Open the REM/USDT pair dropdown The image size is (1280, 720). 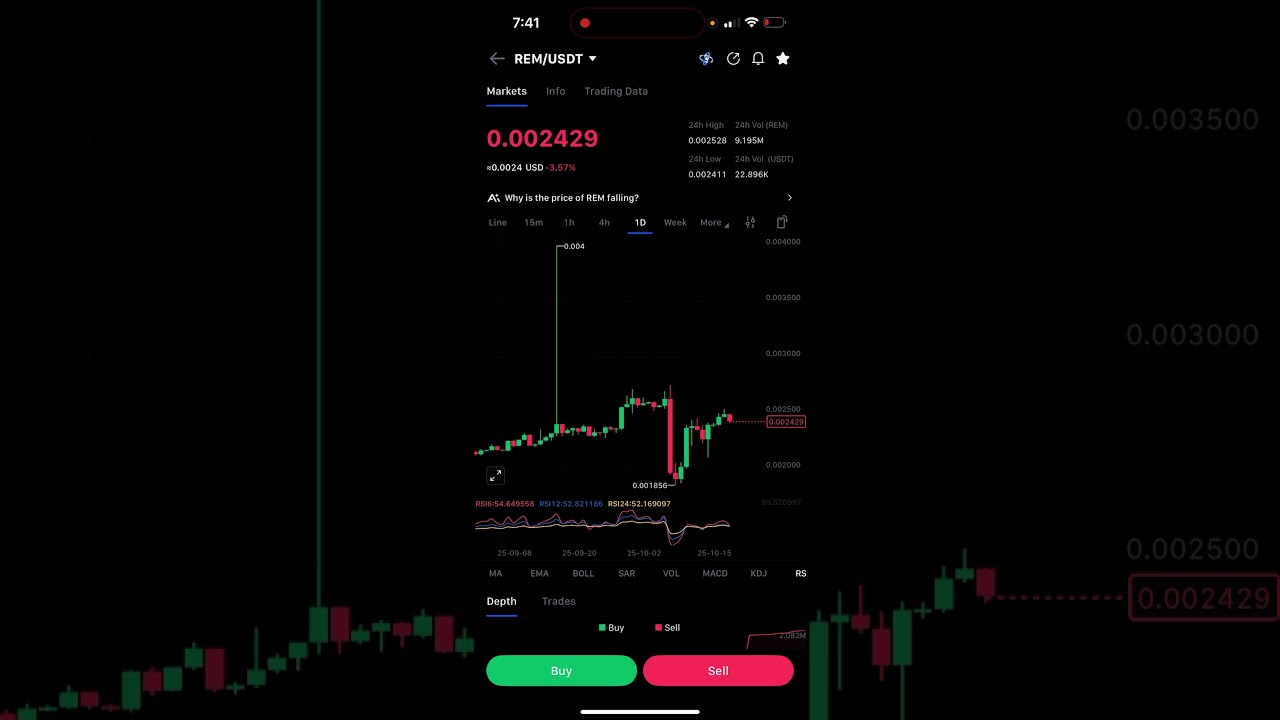click(555, 59)
